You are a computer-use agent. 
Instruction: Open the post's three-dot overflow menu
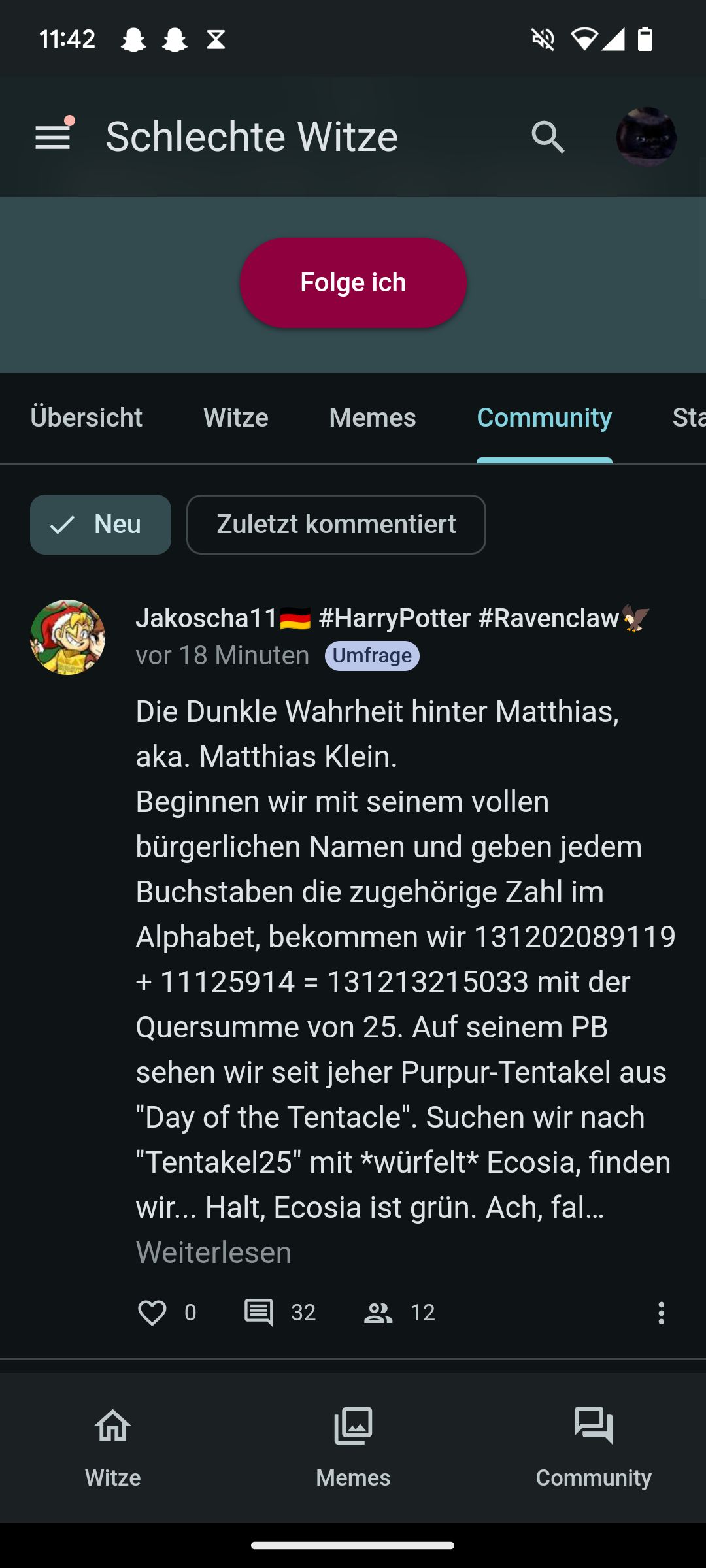(661, 1313)
